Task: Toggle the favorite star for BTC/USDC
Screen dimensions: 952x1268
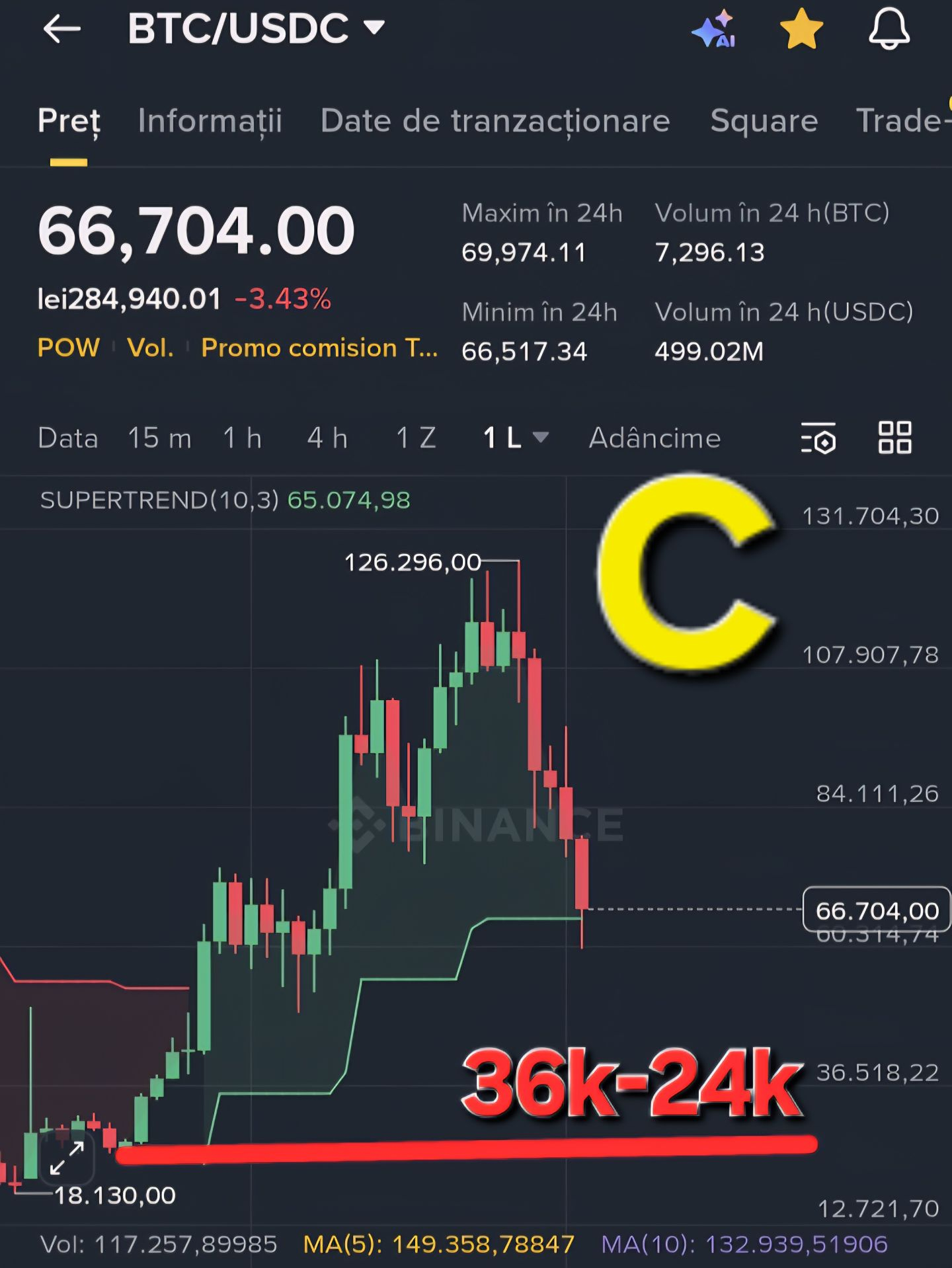Action: pos(801,30)
